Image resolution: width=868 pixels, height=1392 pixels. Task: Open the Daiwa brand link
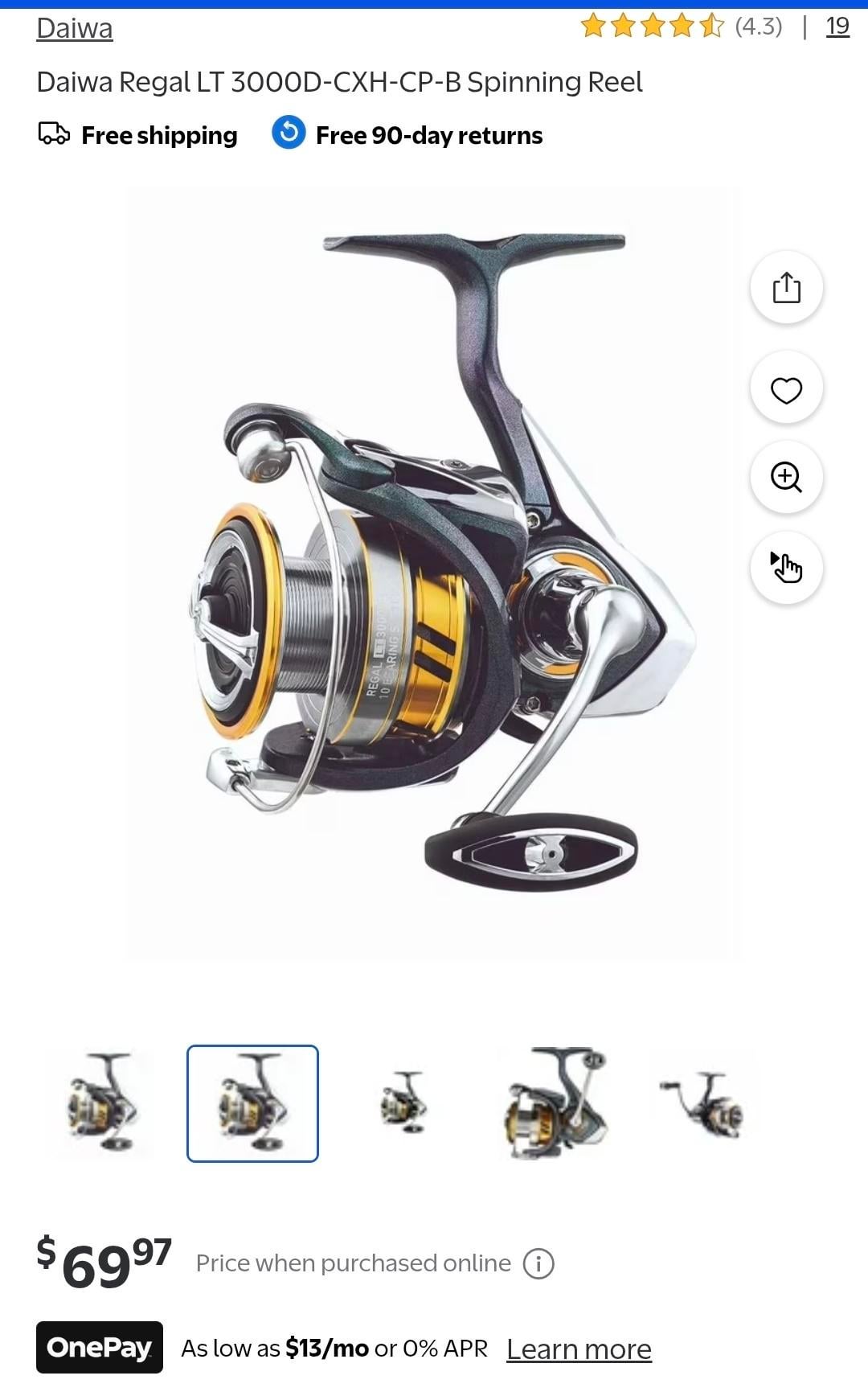point(75,28)
